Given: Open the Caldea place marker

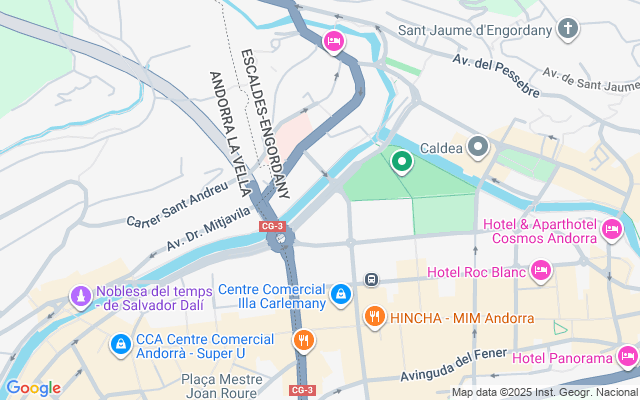Looking at the screenshot, I should pyautogui.click(x=478, y=148).
